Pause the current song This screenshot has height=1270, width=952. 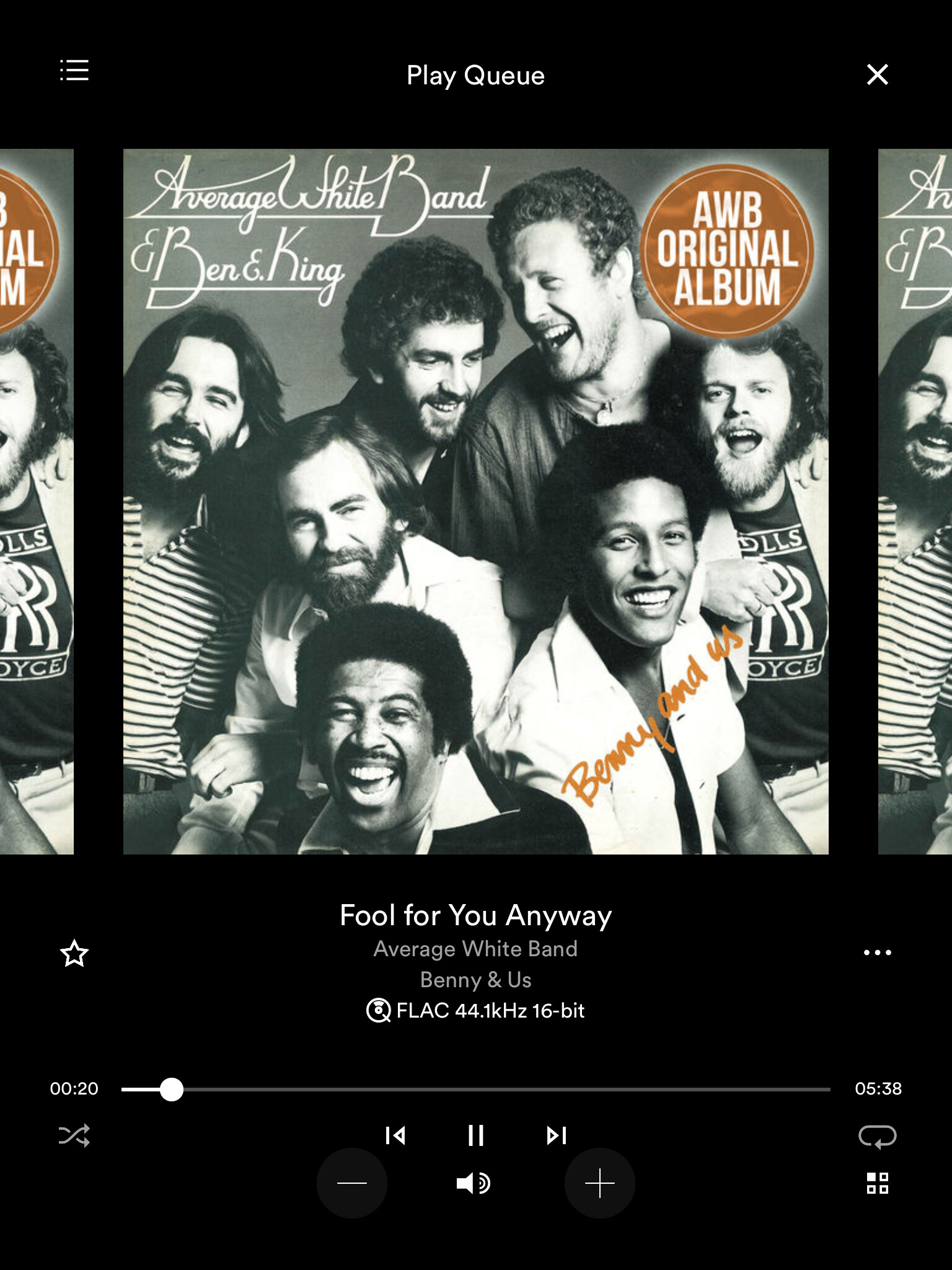[x=476, y=1135]
